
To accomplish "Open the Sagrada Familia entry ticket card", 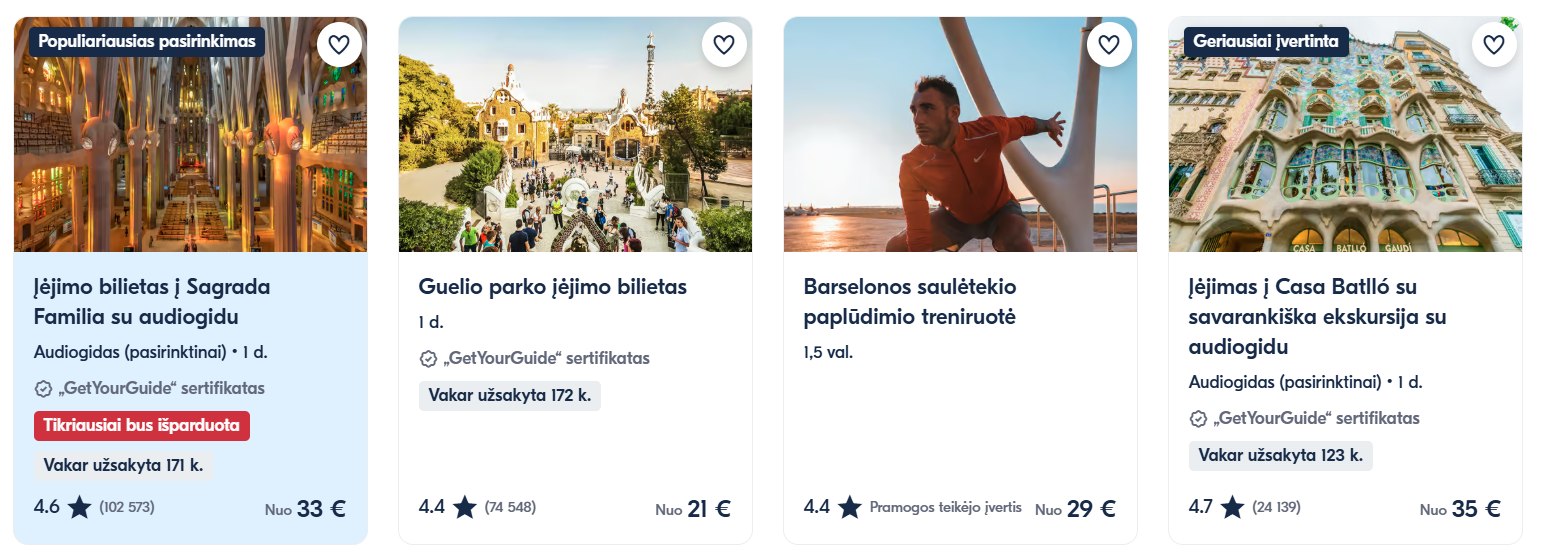I will [152, 301].
